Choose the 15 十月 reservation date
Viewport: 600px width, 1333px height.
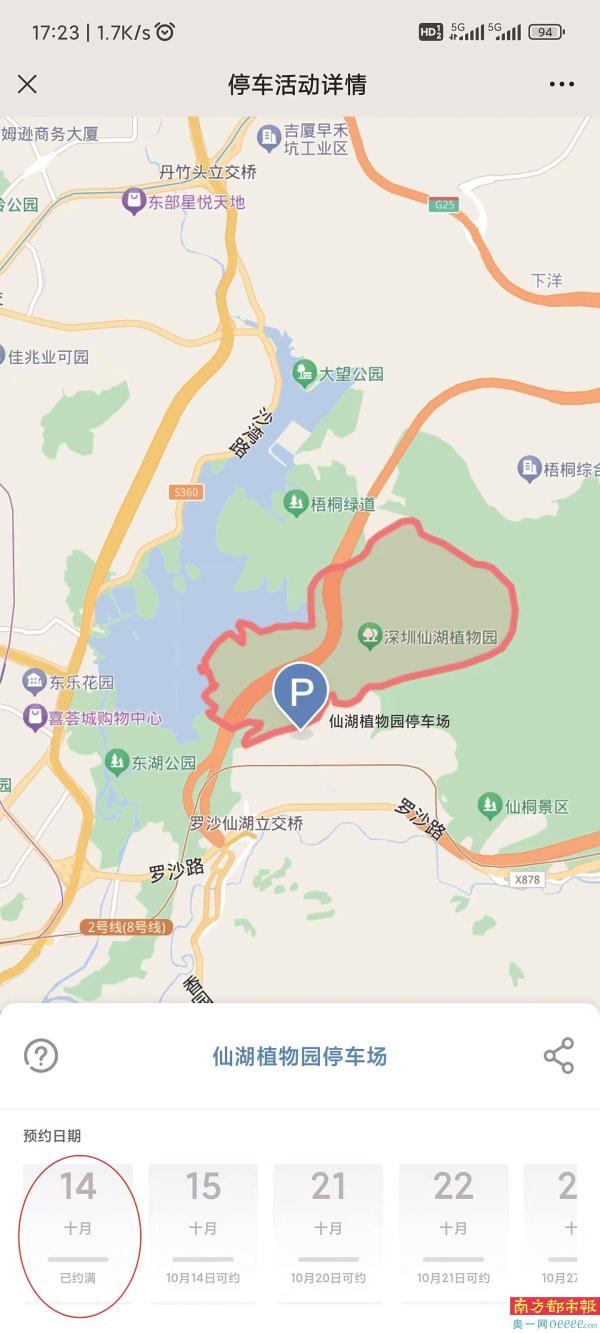click(203, 1230)
